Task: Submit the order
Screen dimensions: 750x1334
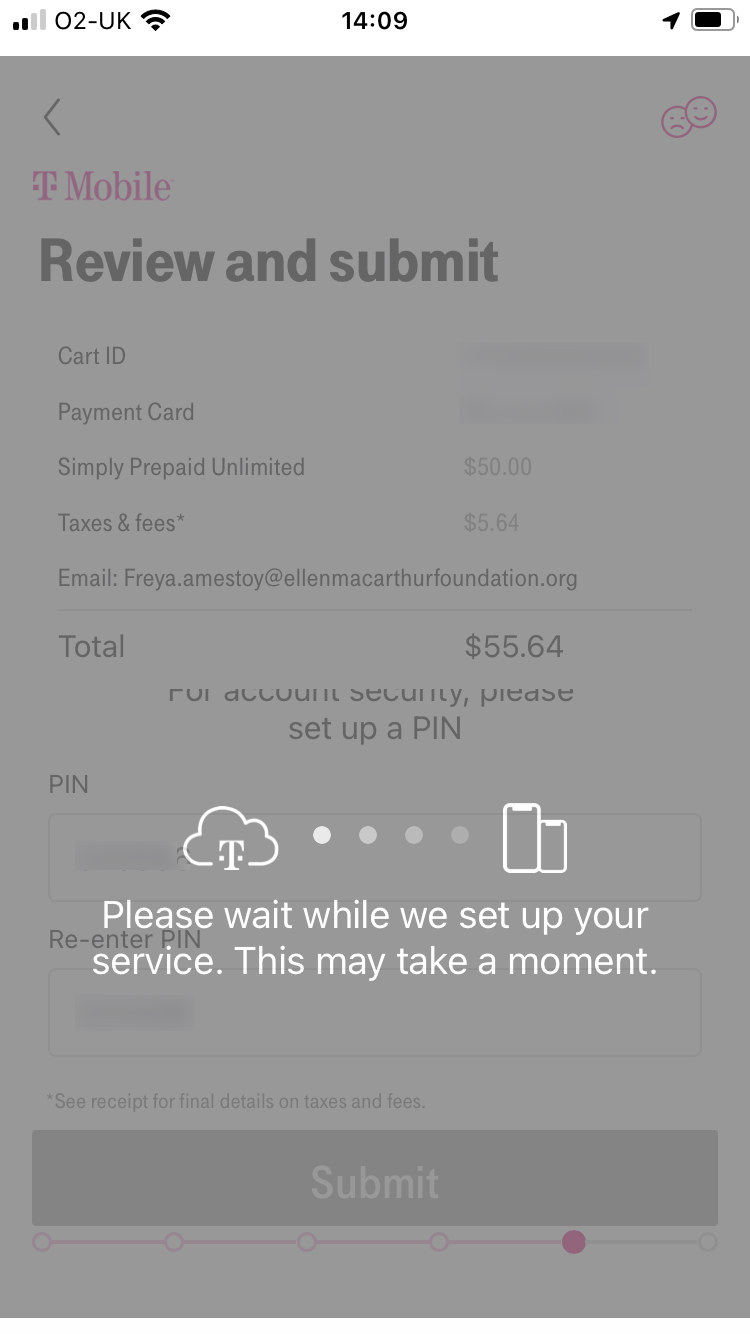Action: point(374,1178)
